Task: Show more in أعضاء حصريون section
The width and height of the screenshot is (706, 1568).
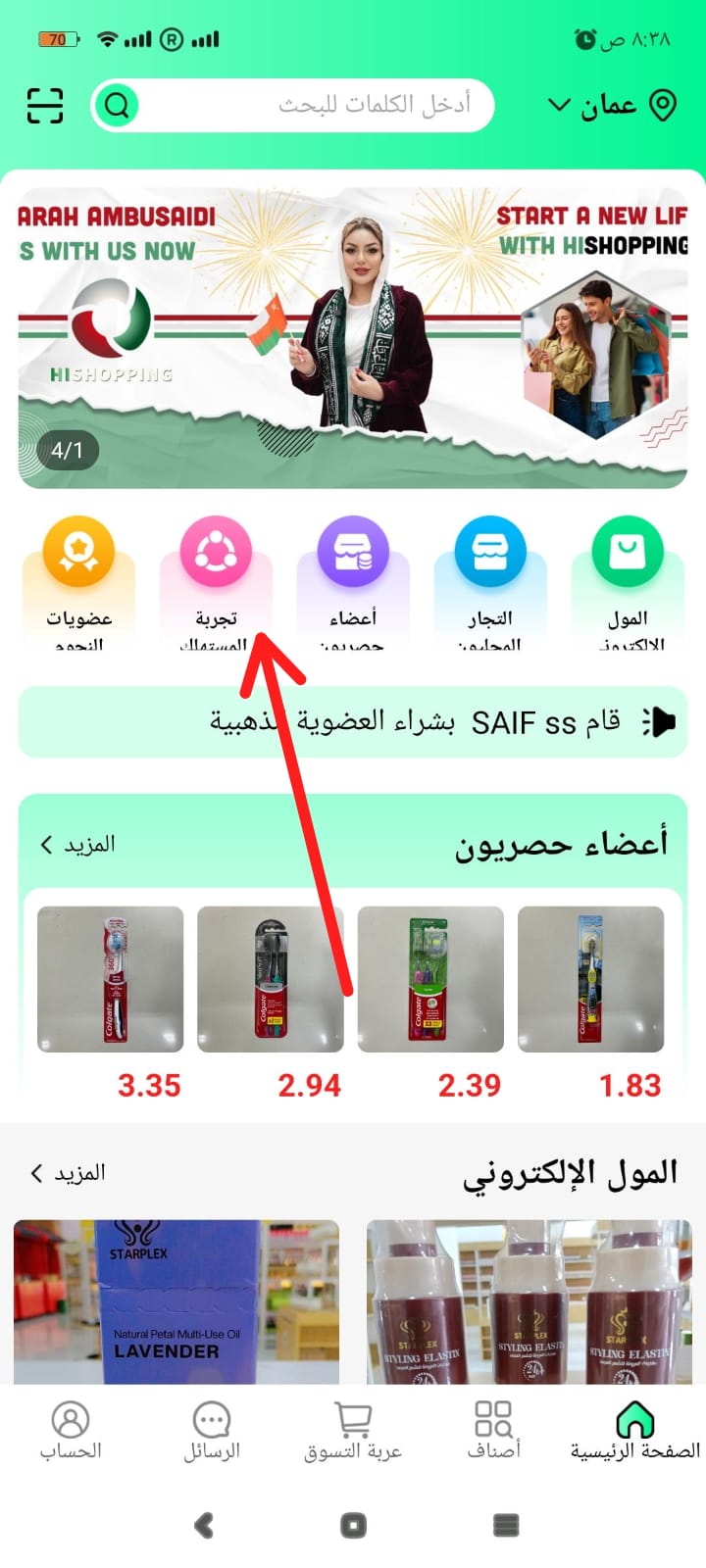Action: (78, 844)
